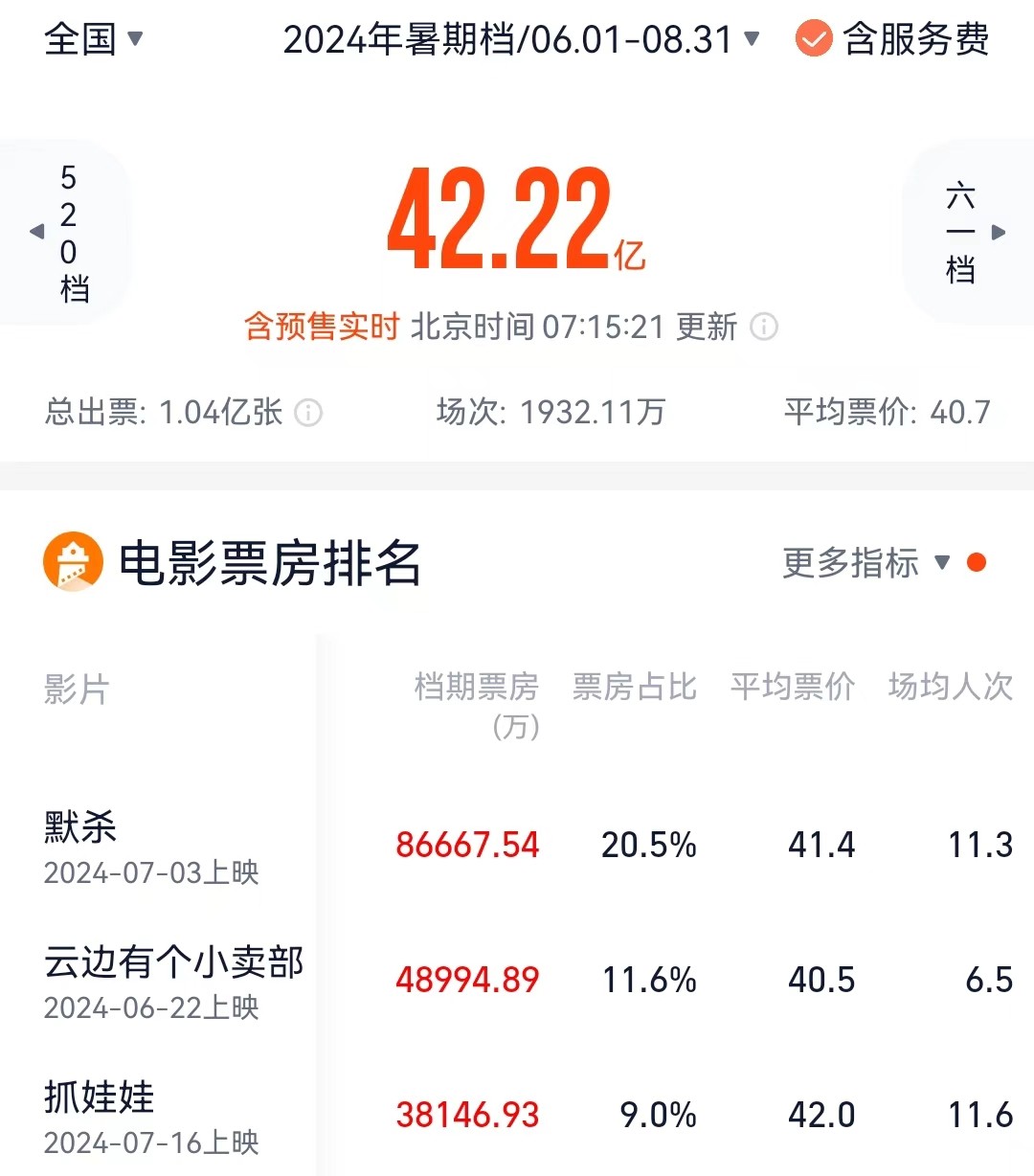
Task: Toggle the 含服务费 checkbox
Action: tap(813, 39)
